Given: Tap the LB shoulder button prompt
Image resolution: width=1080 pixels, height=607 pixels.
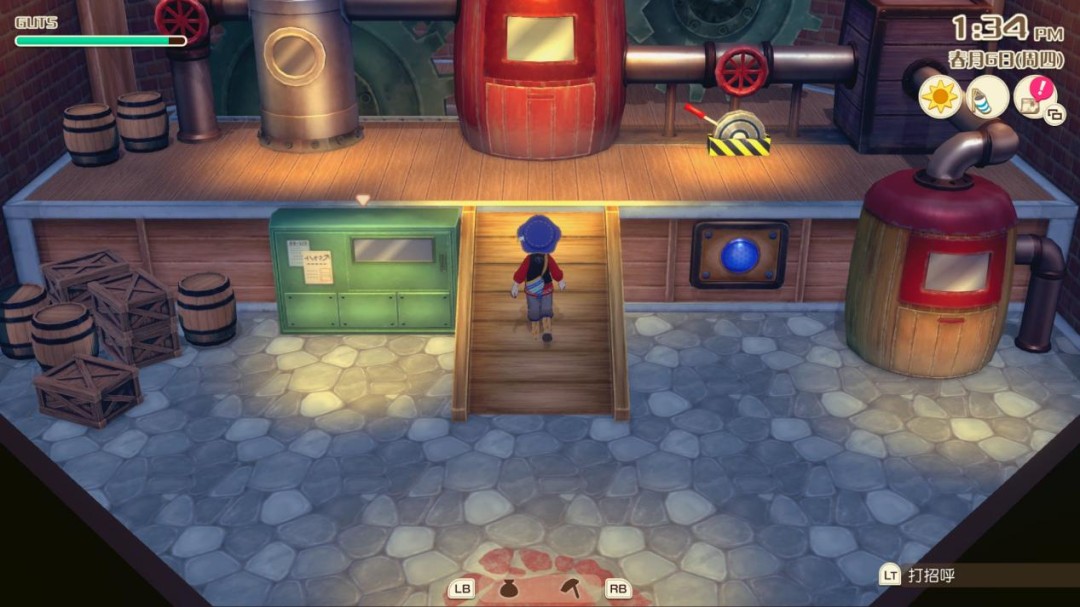Looking at the screenshot, I should tap(462, 589).
